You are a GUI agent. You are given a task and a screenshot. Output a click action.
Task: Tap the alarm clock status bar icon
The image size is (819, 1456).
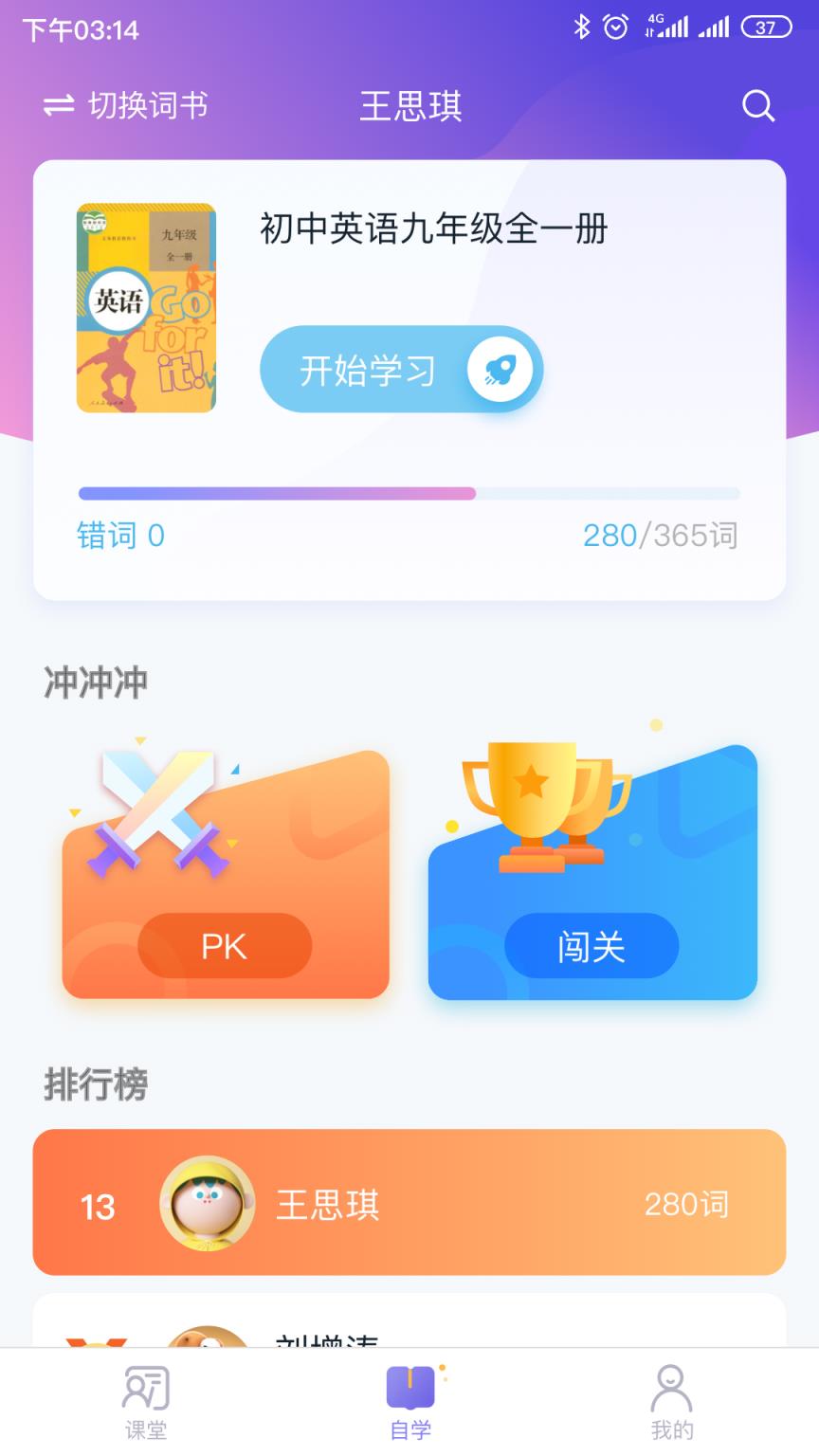coord(614,27)
